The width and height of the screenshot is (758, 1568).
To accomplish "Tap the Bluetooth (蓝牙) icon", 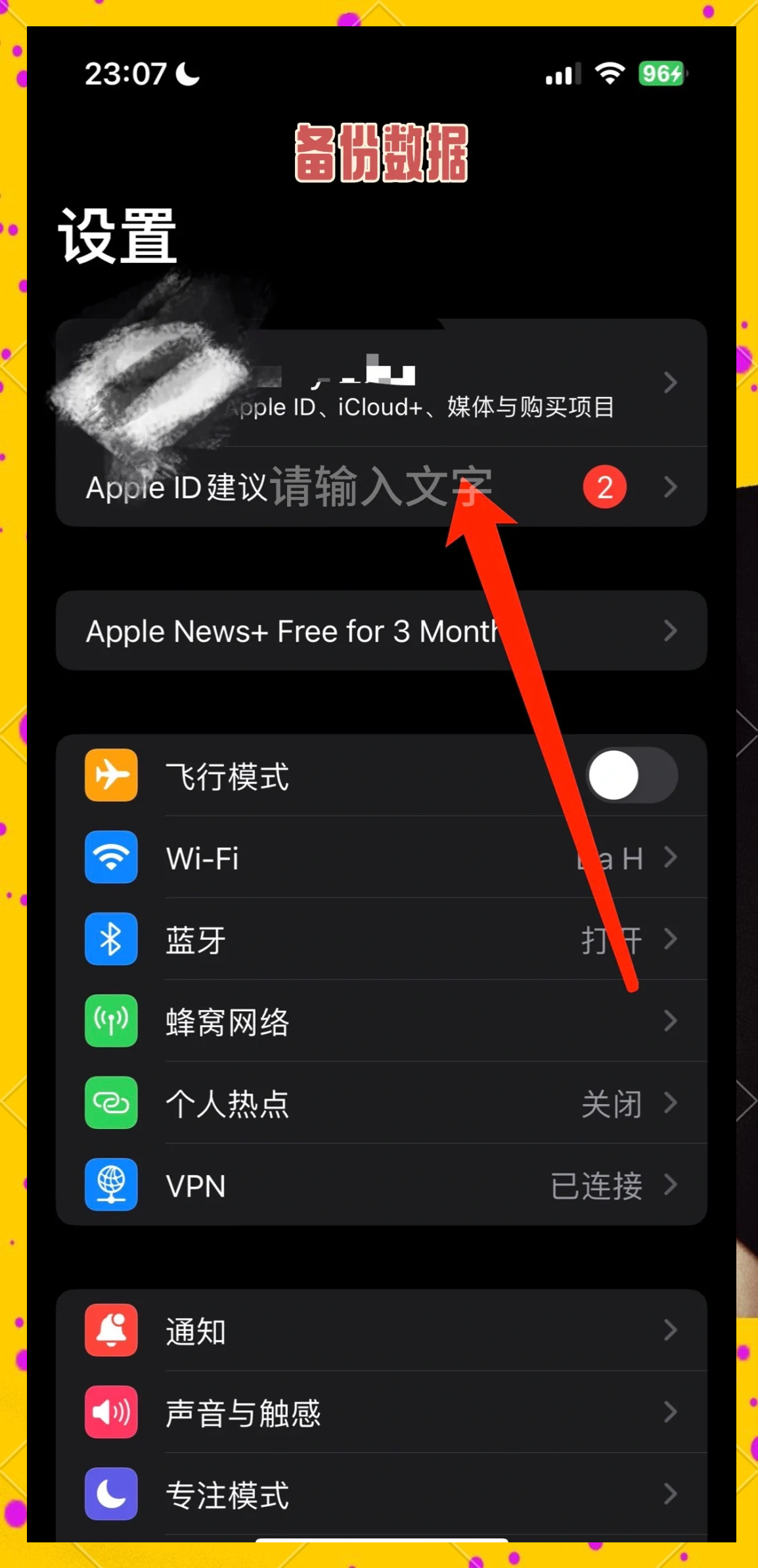I will point(110,939).
